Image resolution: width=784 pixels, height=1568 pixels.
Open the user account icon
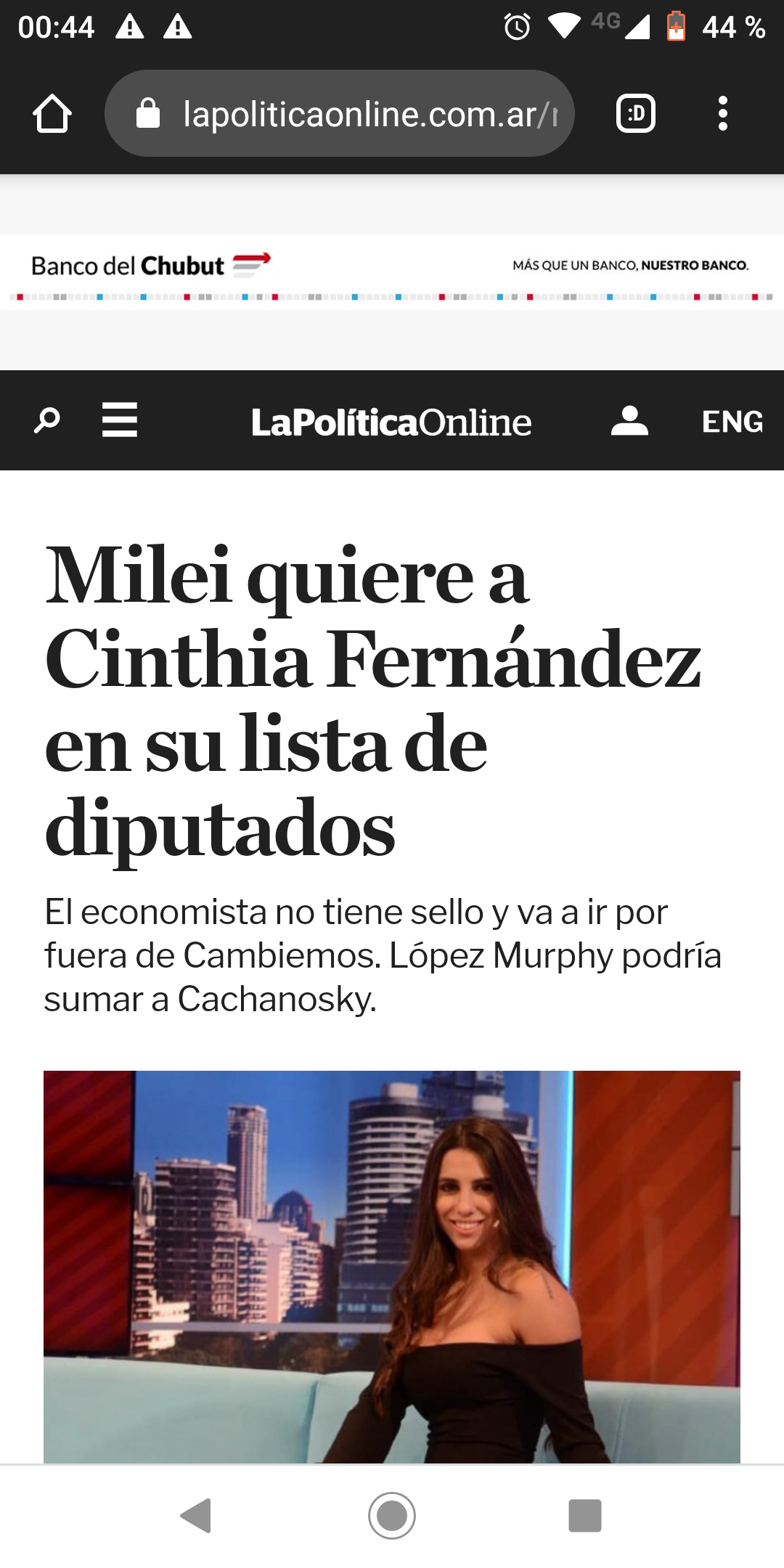[x=629, y=421]
